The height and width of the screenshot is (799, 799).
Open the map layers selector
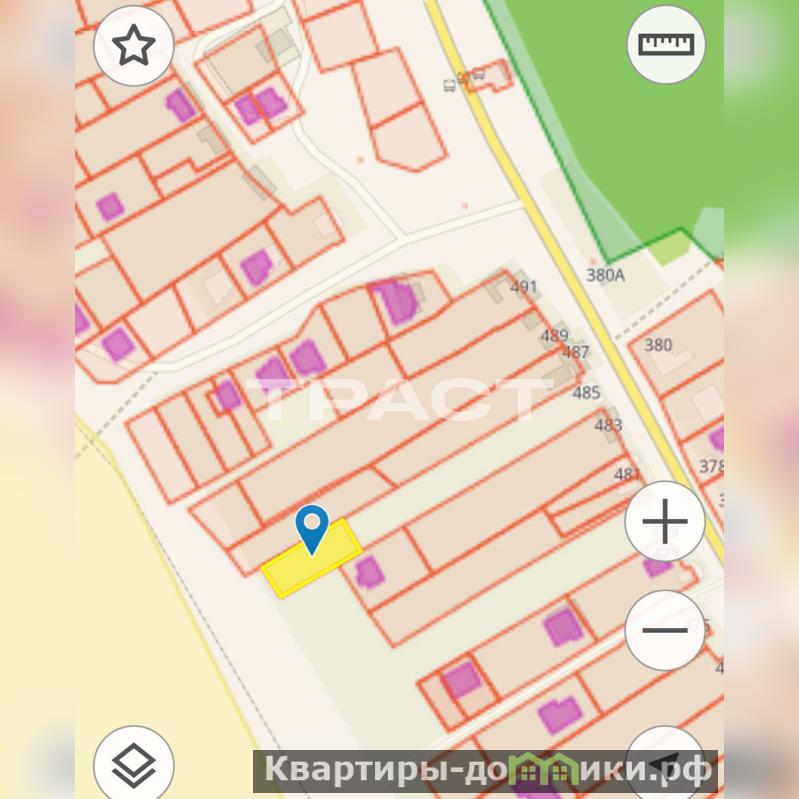[x=133, y=765]
